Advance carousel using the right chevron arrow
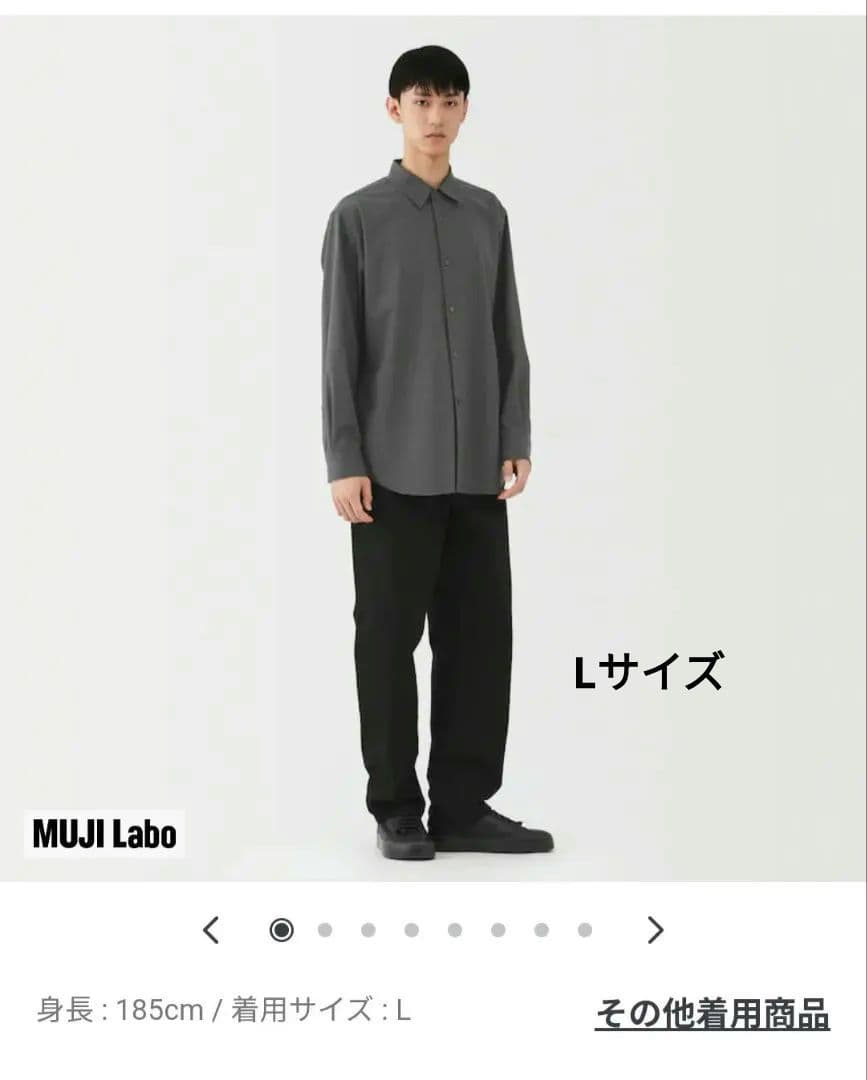Screen dimensions: 867x1080 click(657, 929)
